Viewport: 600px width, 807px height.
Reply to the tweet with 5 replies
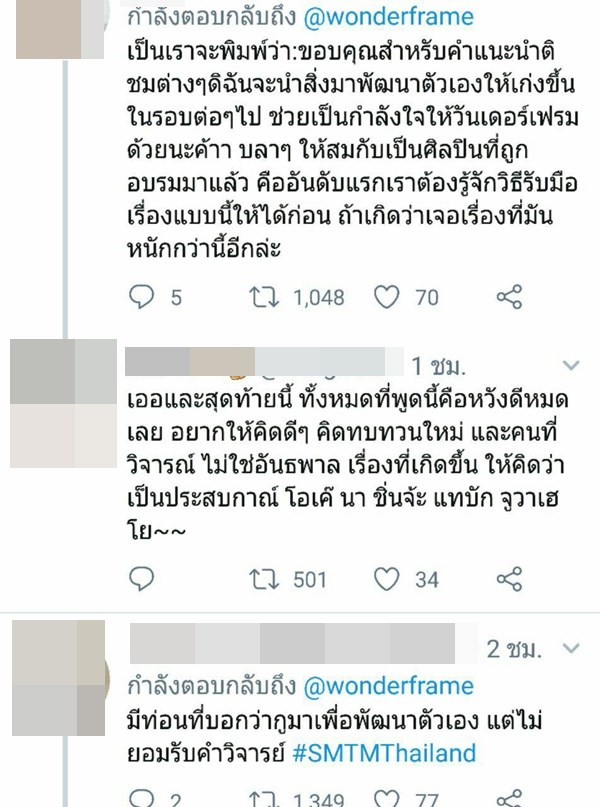click(143, 297)
